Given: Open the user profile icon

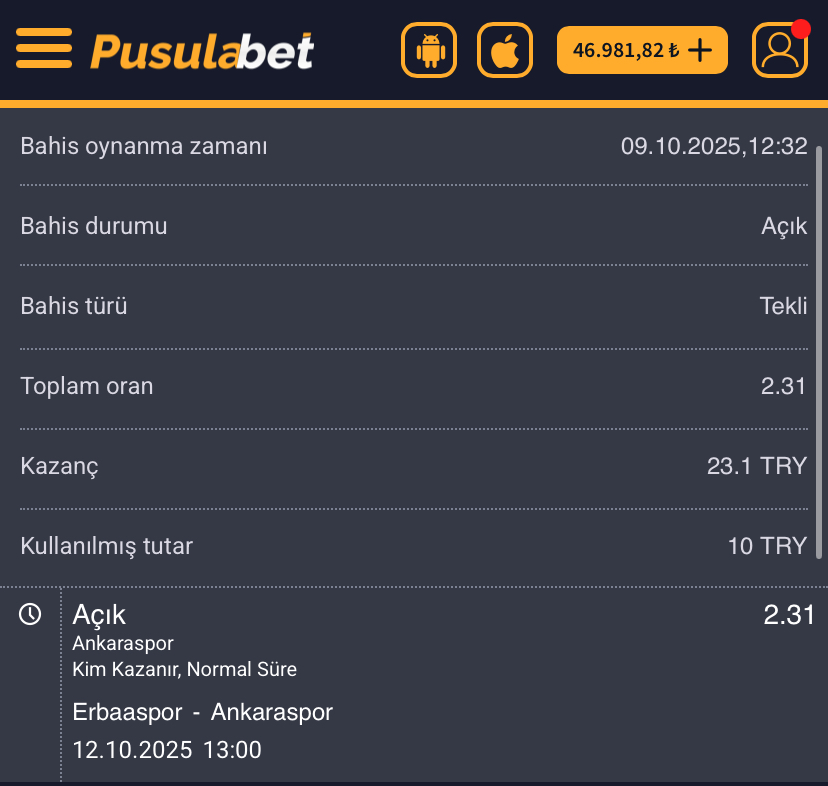Looking at the screenshot, I should (780, 50).
